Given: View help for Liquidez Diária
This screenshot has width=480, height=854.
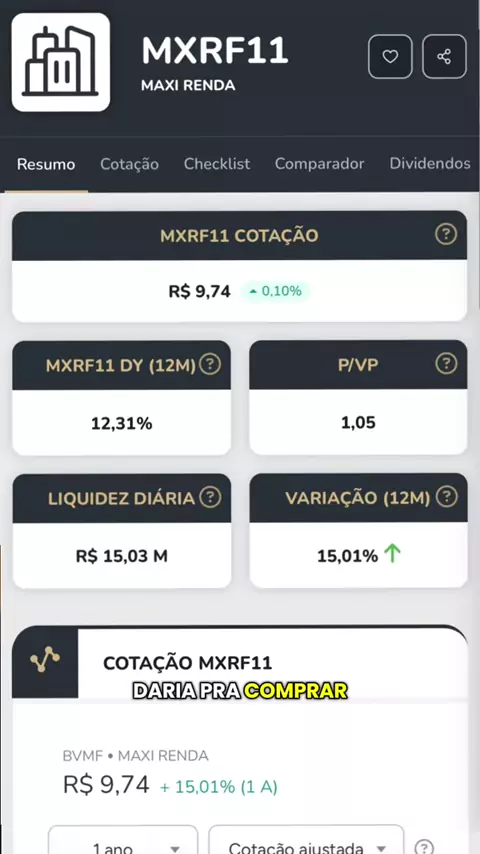Looking at the screenshot, I should click(210, 497).
